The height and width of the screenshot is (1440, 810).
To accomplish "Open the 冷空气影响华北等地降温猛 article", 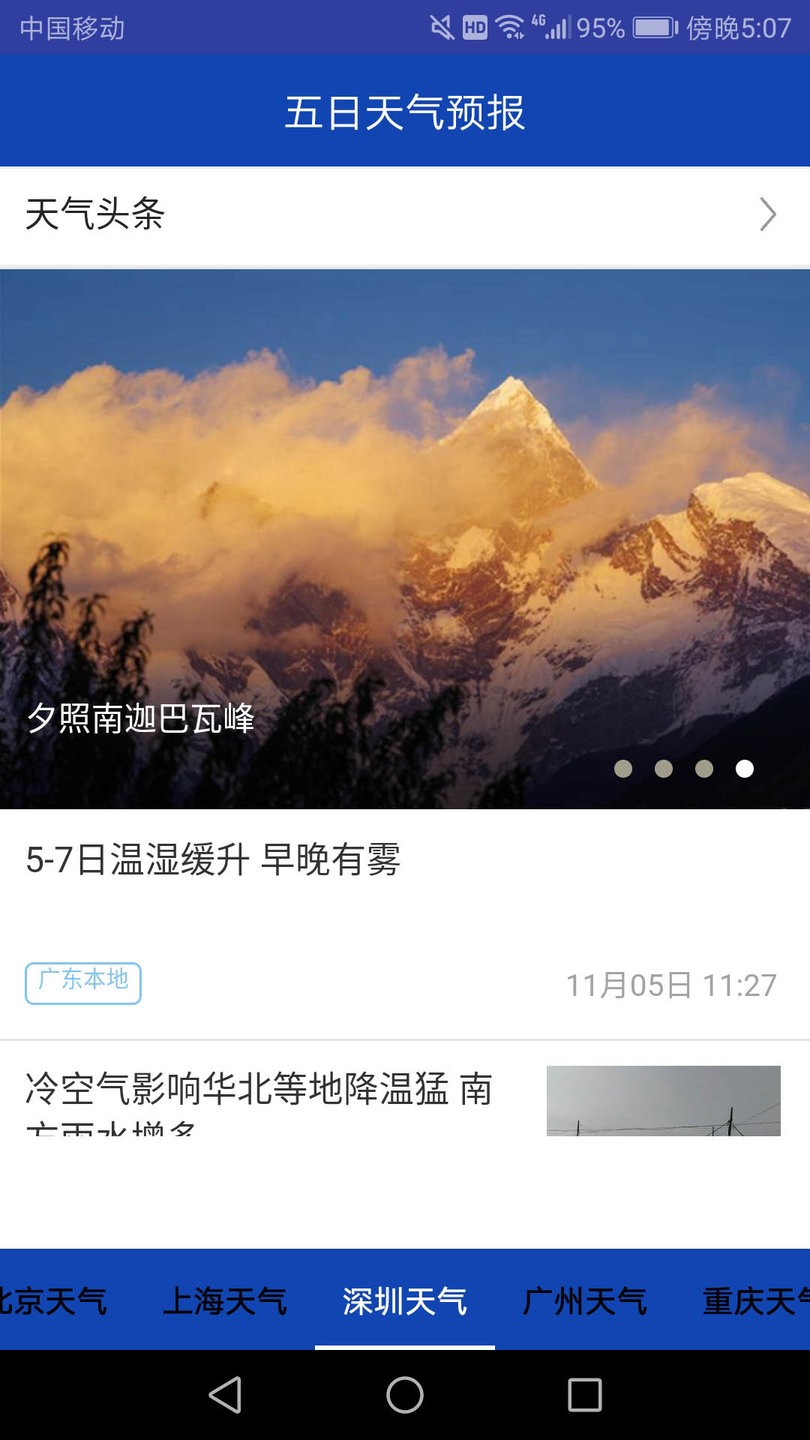I will coord(259,1090).
